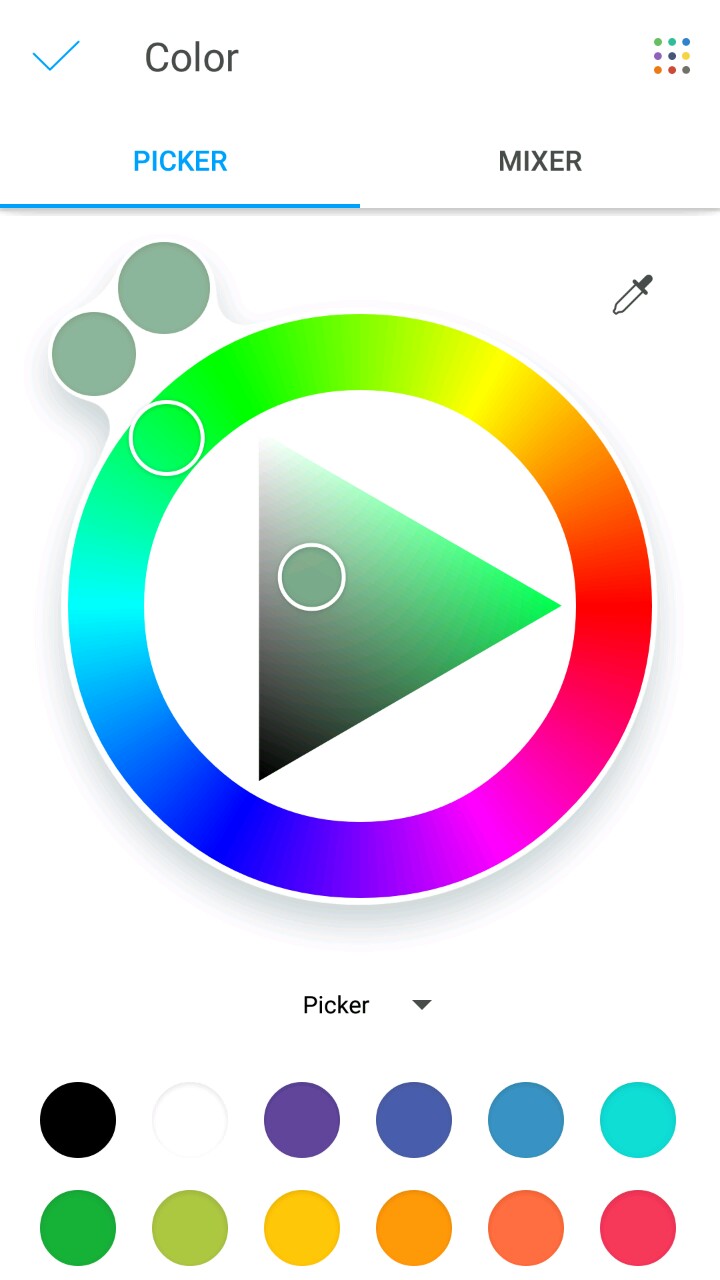The width and height of the screenshot is (720, 1280).
Task: Tap the bright green triangle corner
Action: pyautogui.click(x=545, y=605)
